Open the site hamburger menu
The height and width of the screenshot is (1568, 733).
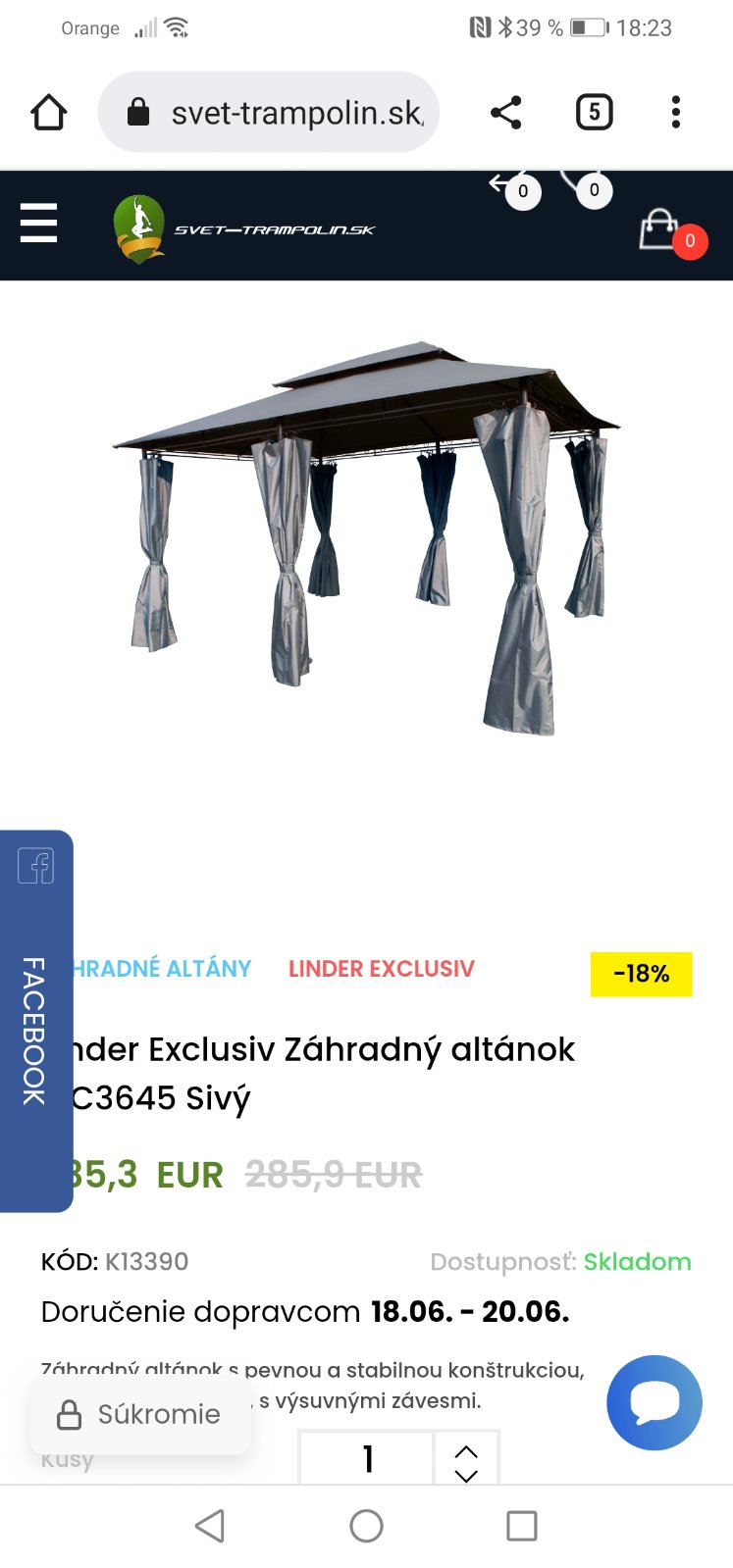(39, 224)
